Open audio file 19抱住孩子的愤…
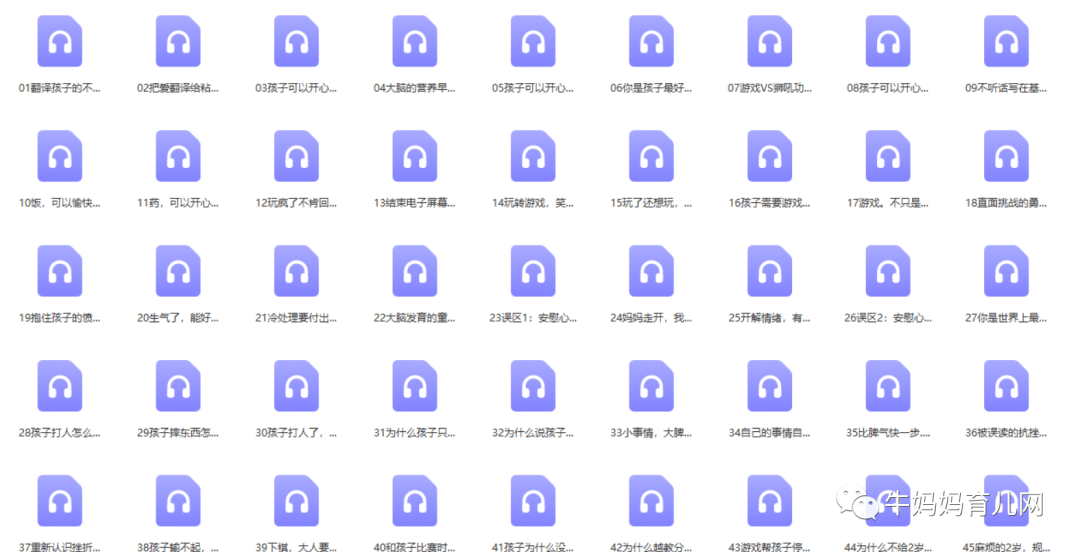This screenshot has width=1080, height=552. 60,272
